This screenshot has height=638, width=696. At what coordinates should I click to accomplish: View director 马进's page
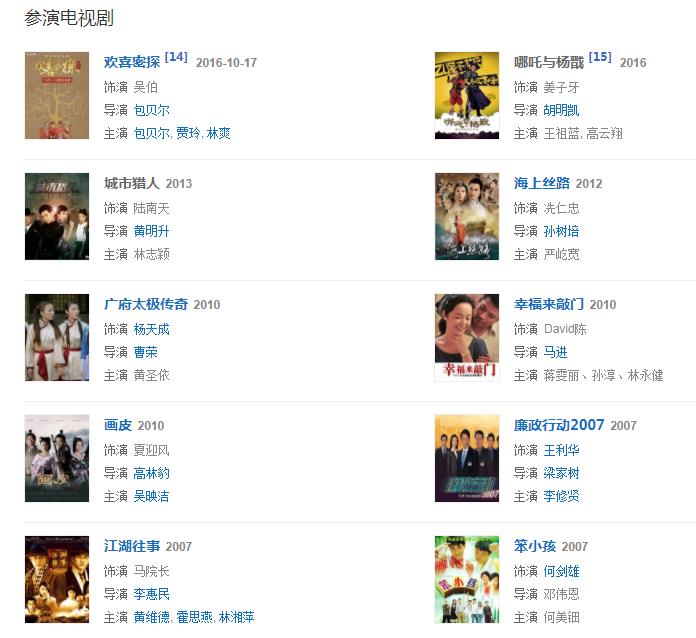555,352
